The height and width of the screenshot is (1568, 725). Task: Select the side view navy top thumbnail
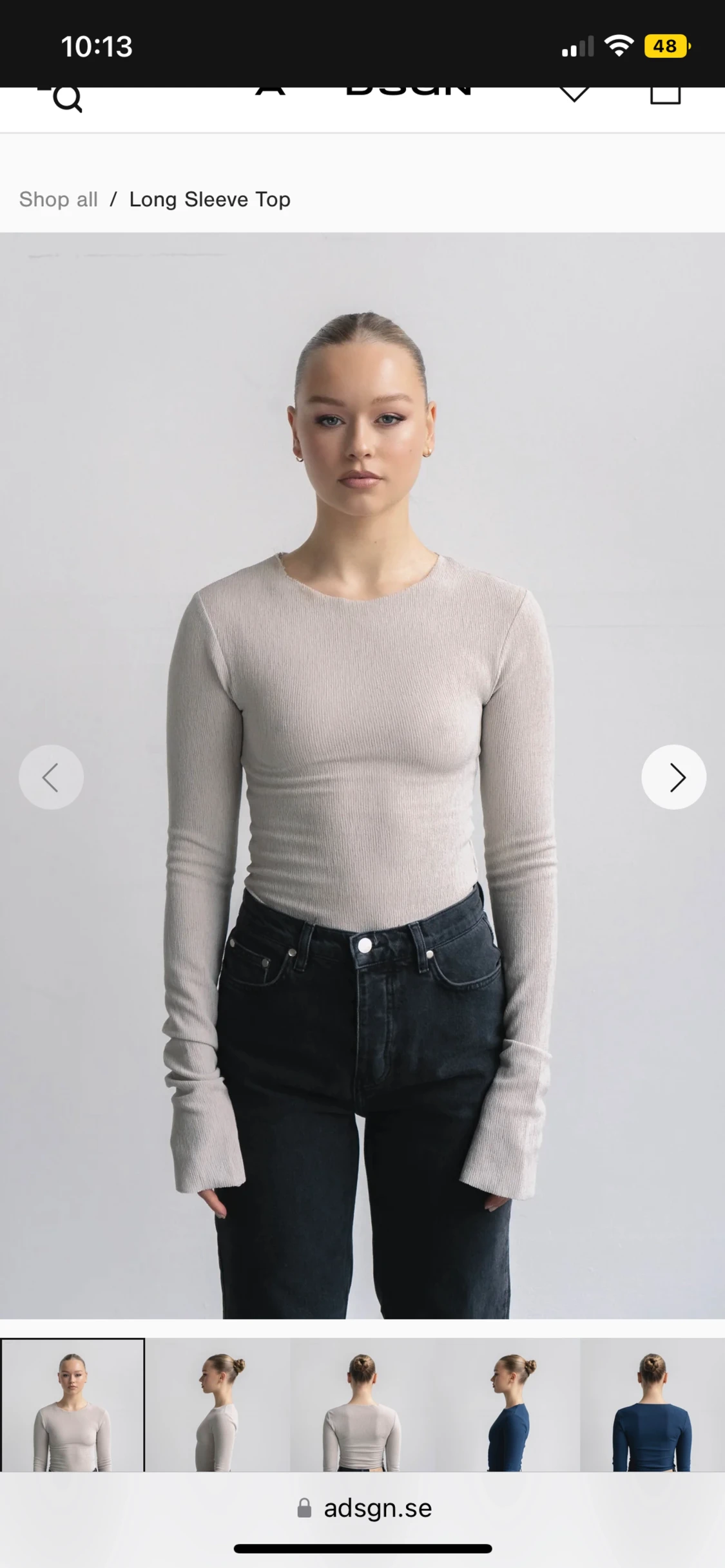point(507,1404)
